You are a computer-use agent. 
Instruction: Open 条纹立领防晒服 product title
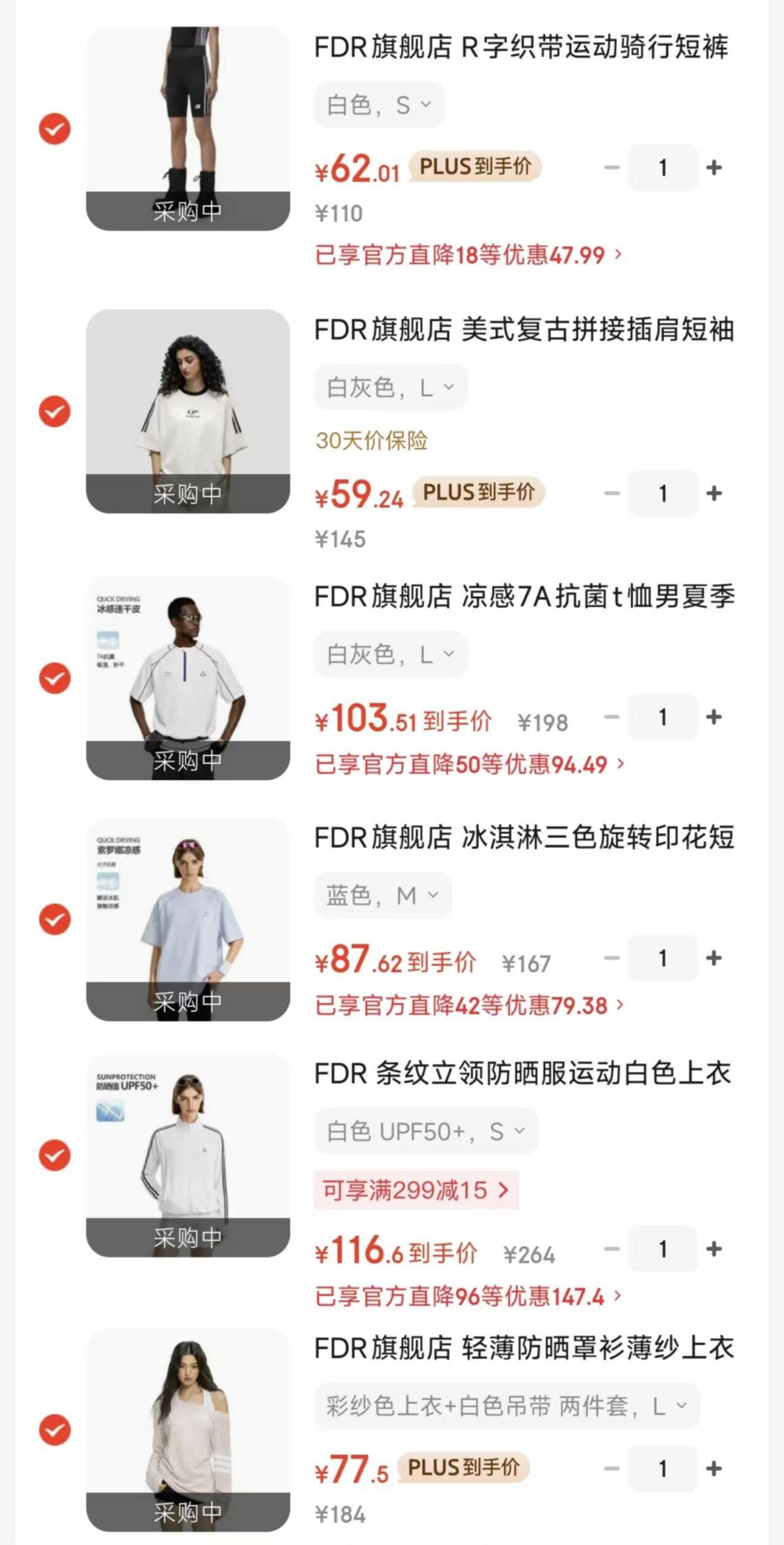(x=522, y=1074)
